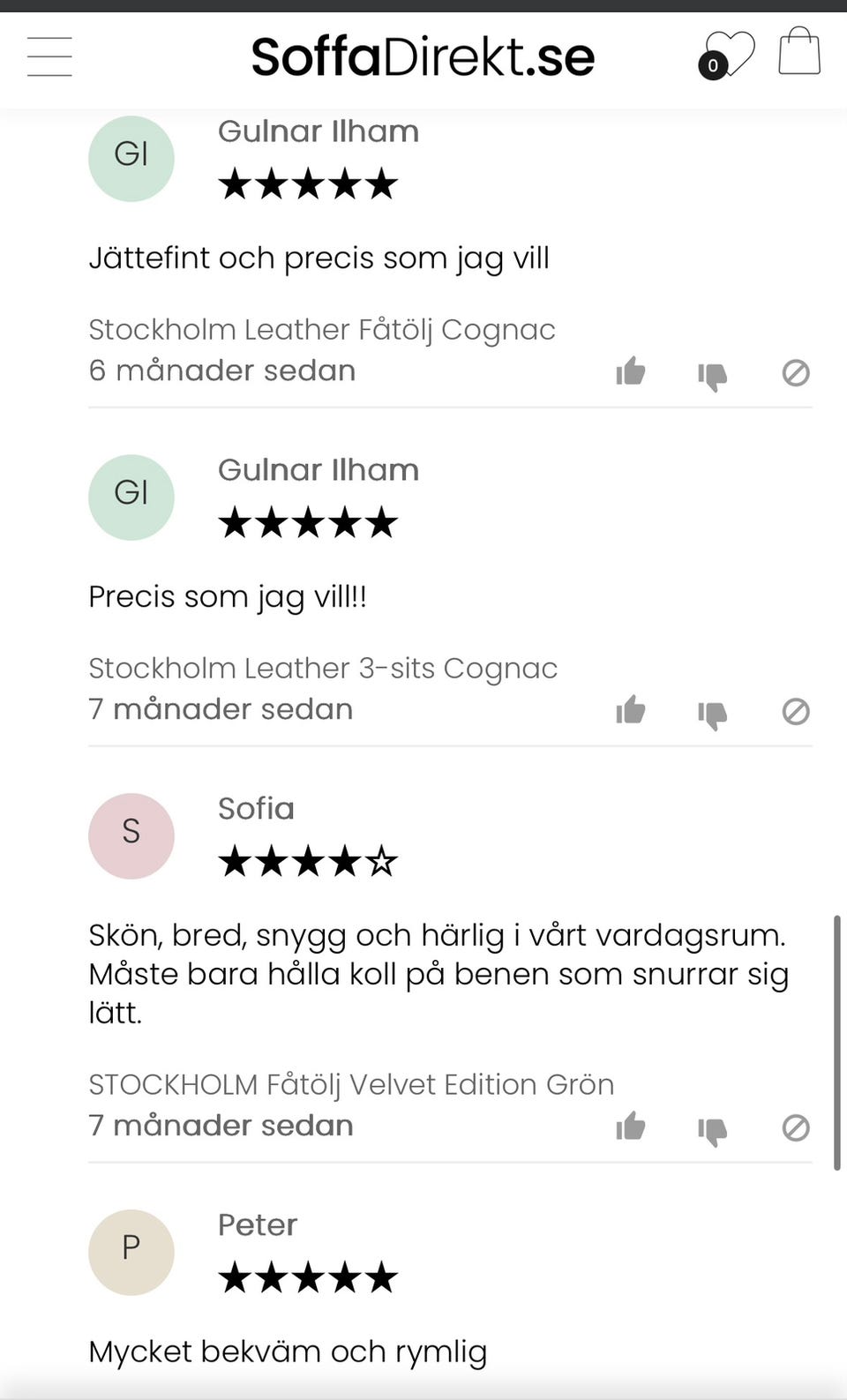Screen dimensions: 847x1400
Task: Open Stockholm Leather Fåtölj Cognac product page
Action: coord(322,329)
